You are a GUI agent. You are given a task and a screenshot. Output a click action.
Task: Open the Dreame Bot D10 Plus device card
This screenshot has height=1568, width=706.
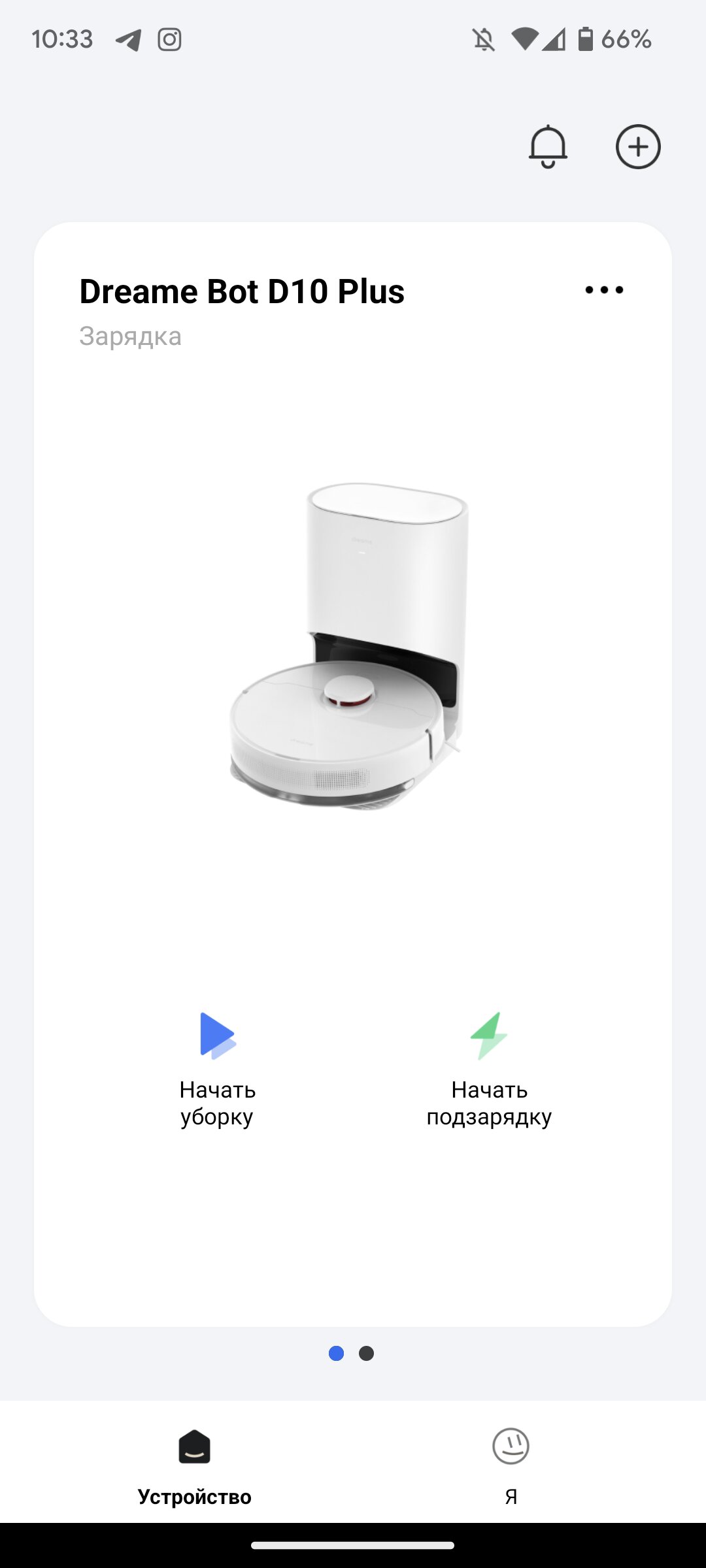pyautogui.click(x=353, y=774)
